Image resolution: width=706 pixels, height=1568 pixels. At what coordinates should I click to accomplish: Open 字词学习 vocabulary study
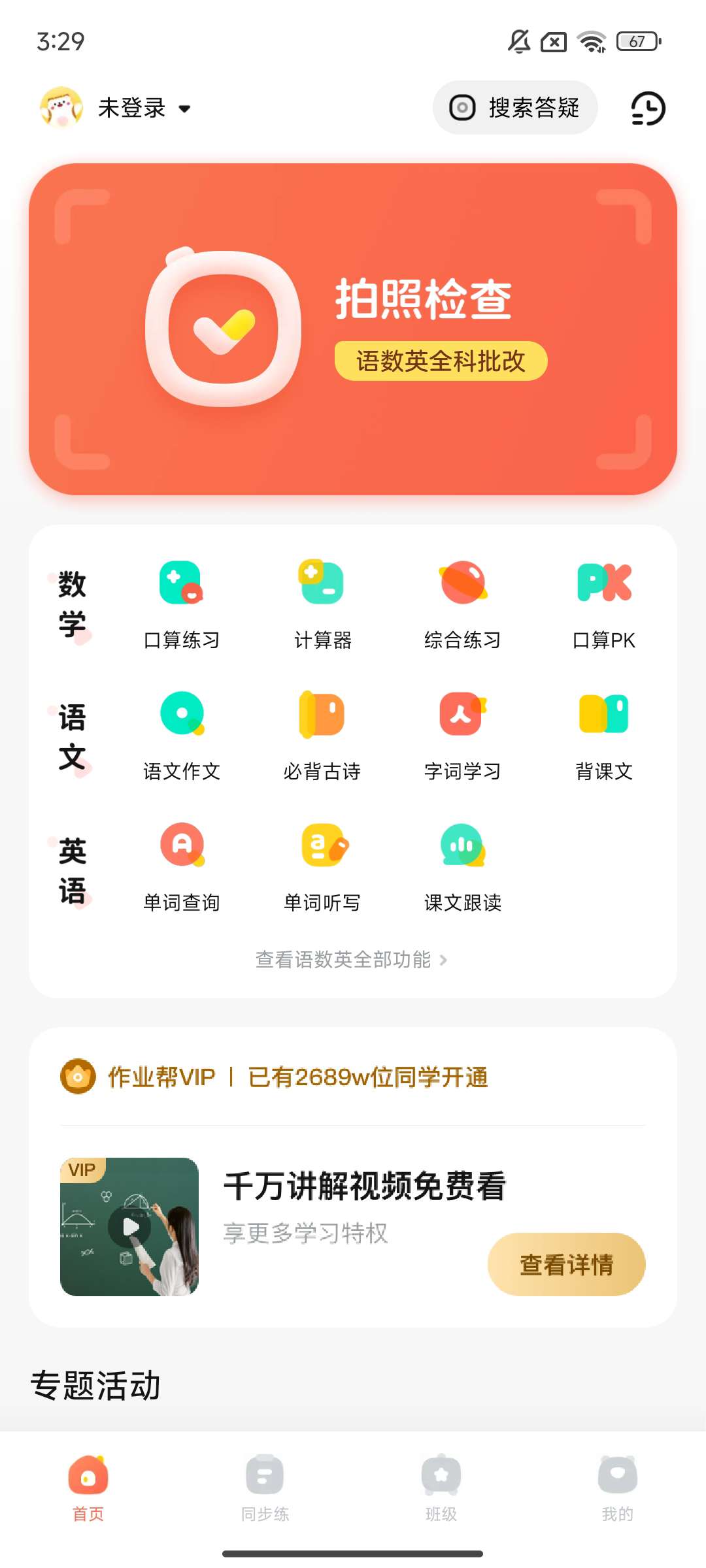click(x=463, y=734)
